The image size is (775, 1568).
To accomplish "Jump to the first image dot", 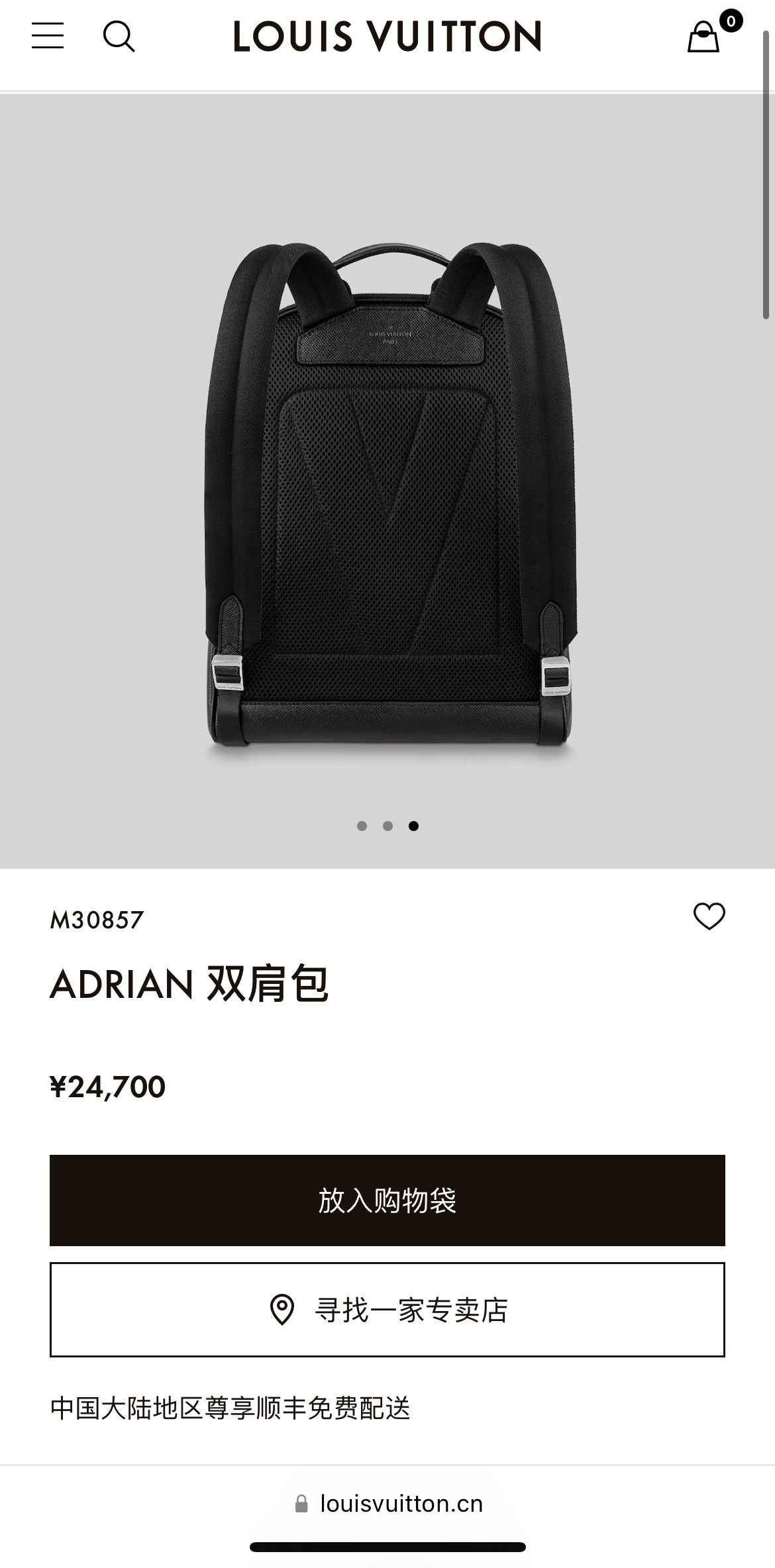I will 362,826.
